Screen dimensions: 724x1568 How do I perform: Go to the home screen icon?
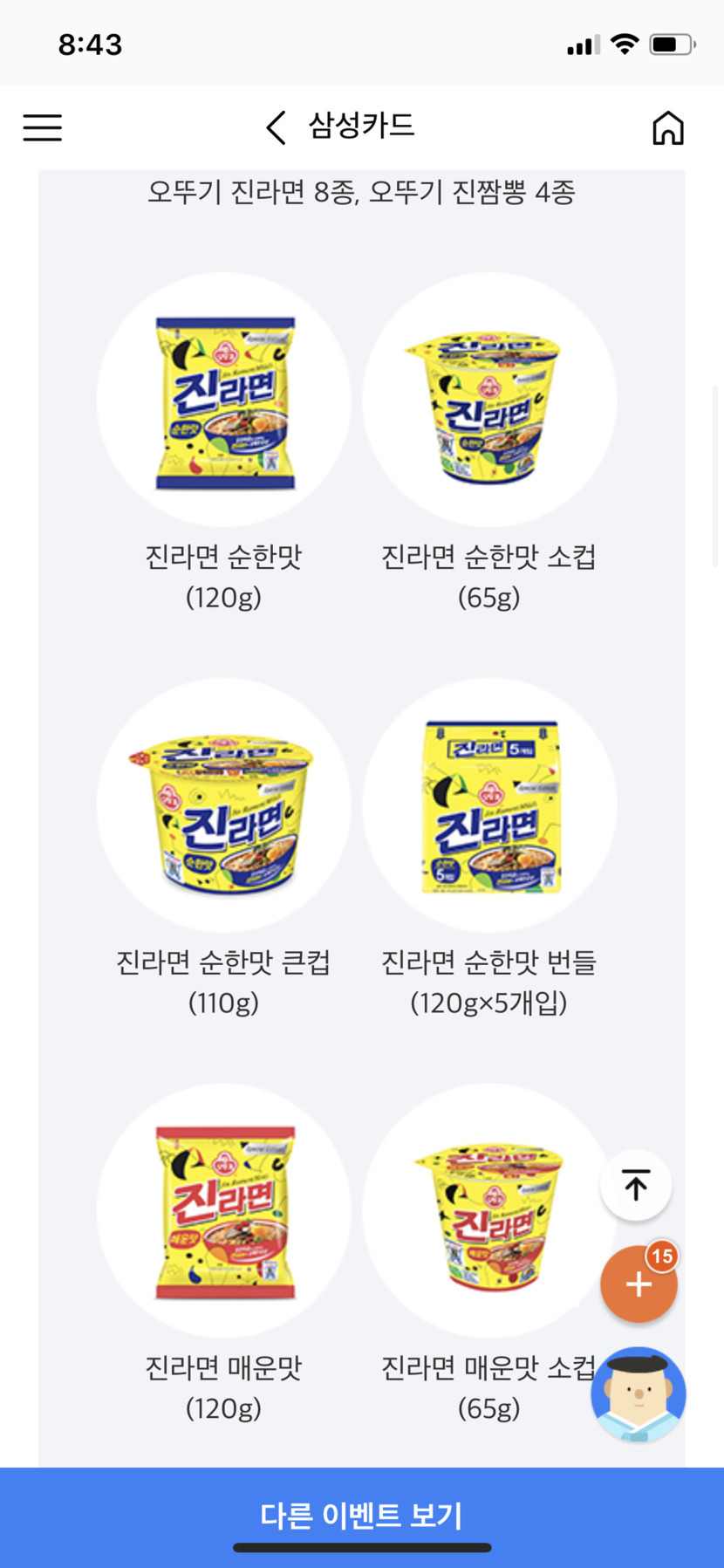(x=667, y=128)
